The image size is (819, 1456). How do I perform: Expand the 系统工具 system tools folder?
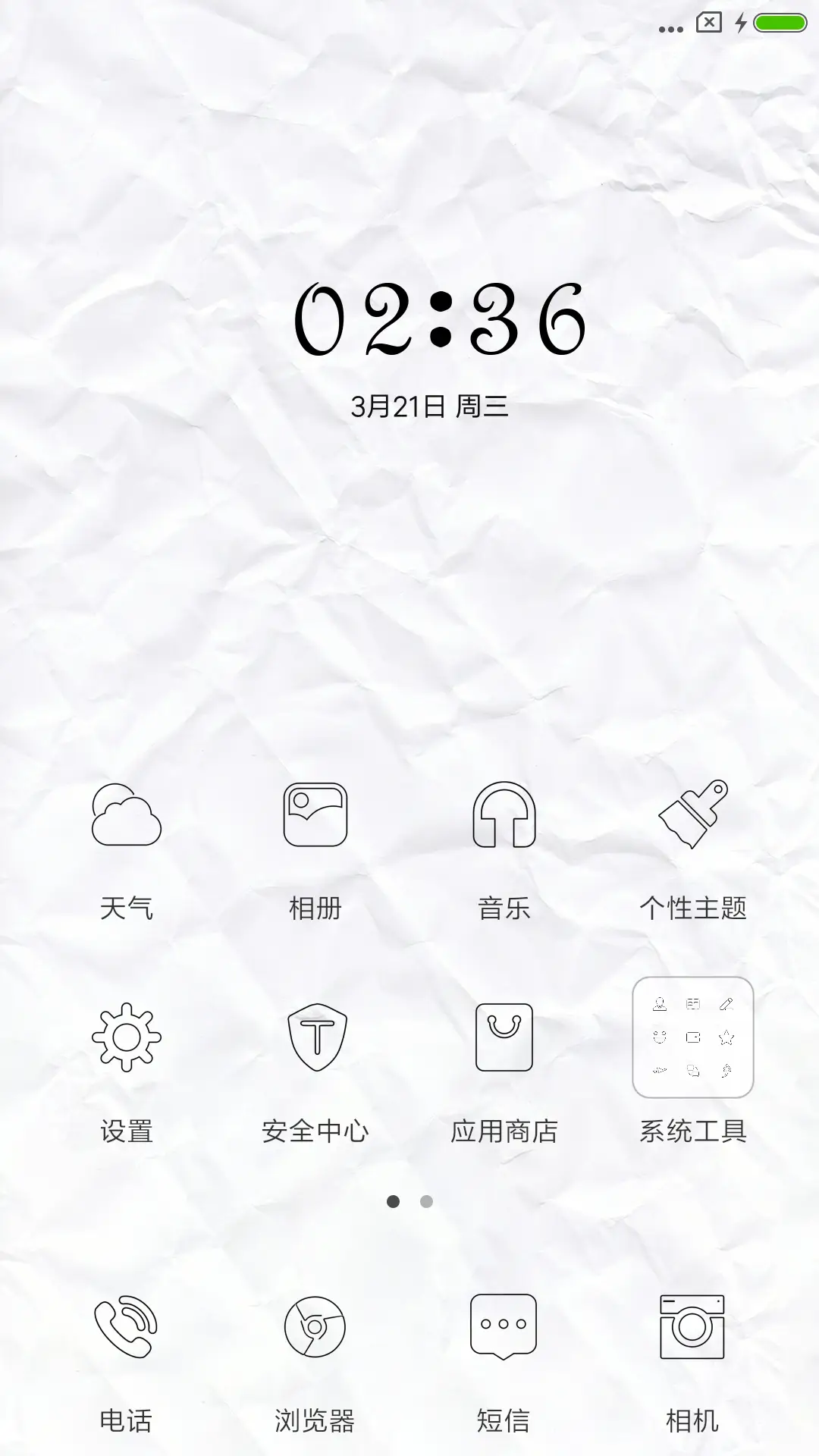point(692,1039)
